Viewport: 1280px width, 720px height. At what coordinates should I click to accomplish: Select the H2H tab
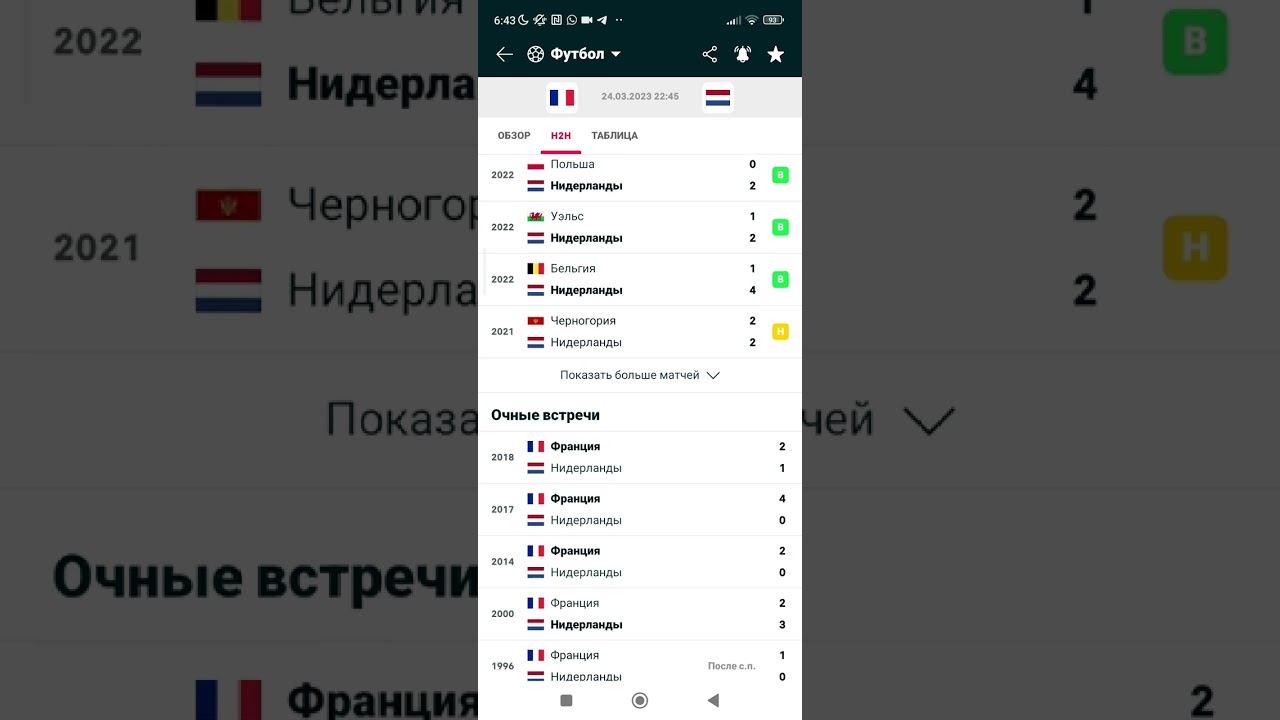pos(561,136)
